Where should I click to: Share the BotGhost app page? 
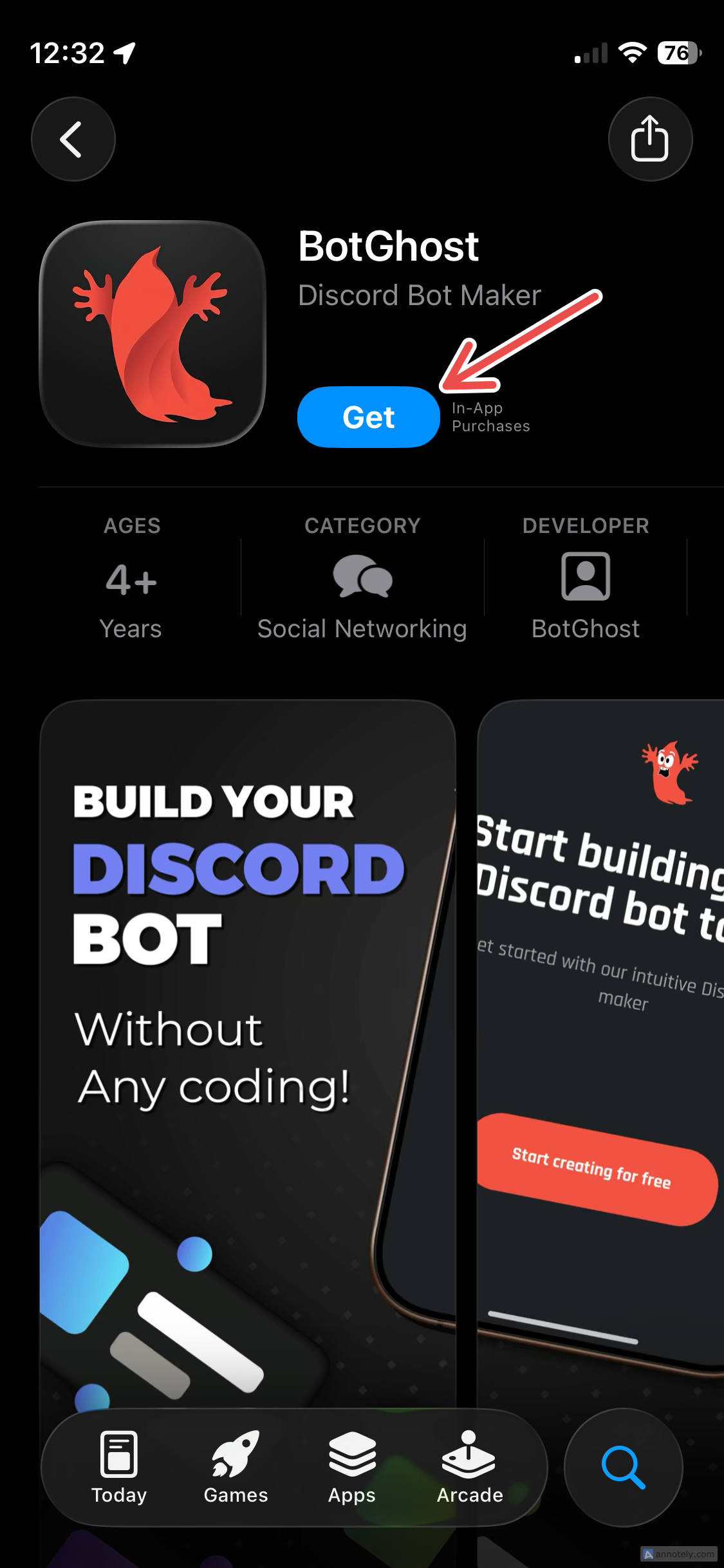pos(649,139)
